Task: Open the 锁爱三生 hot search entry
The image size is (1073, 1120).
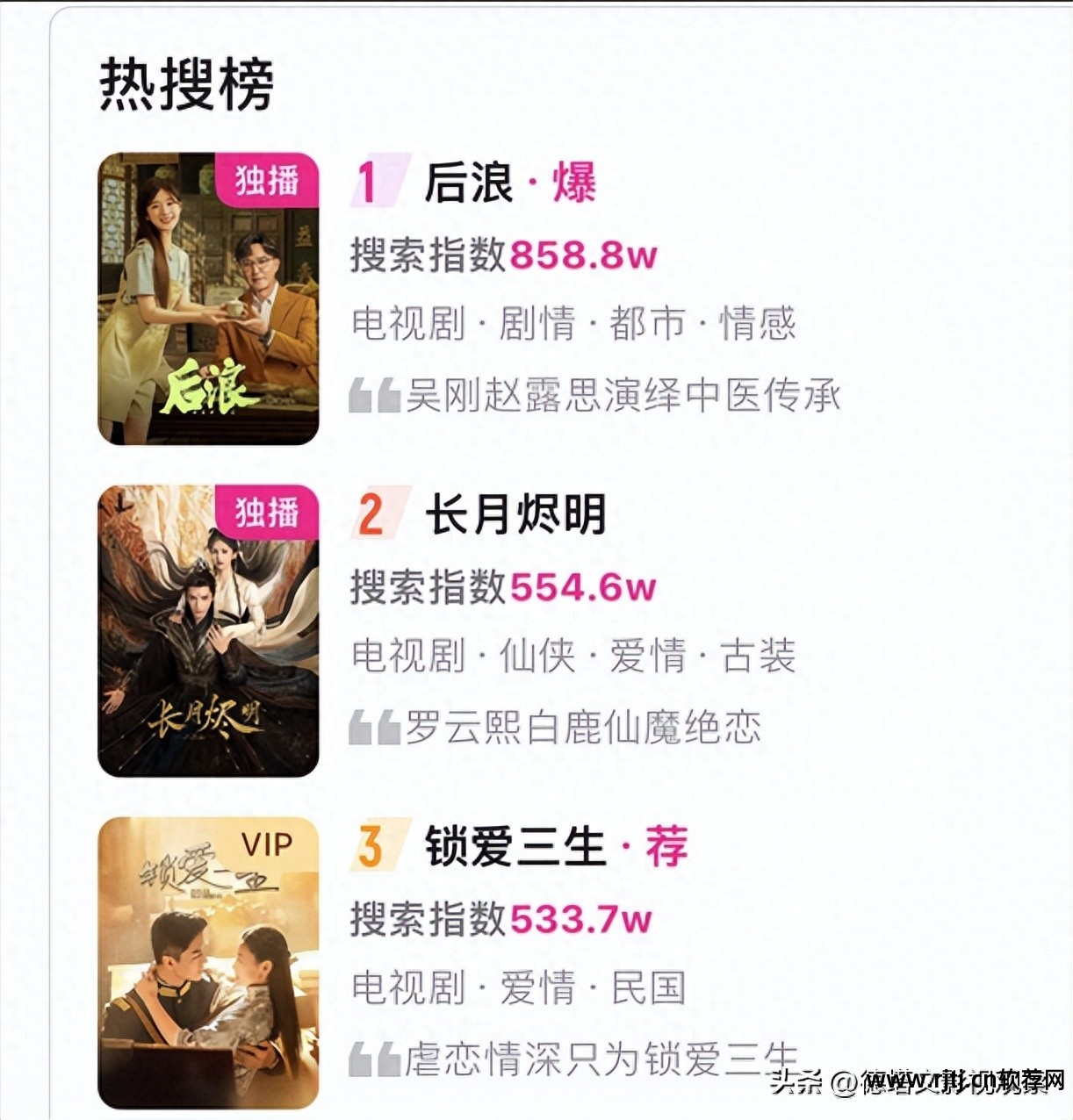Action: pyautogui.click(x=515, y=846)
